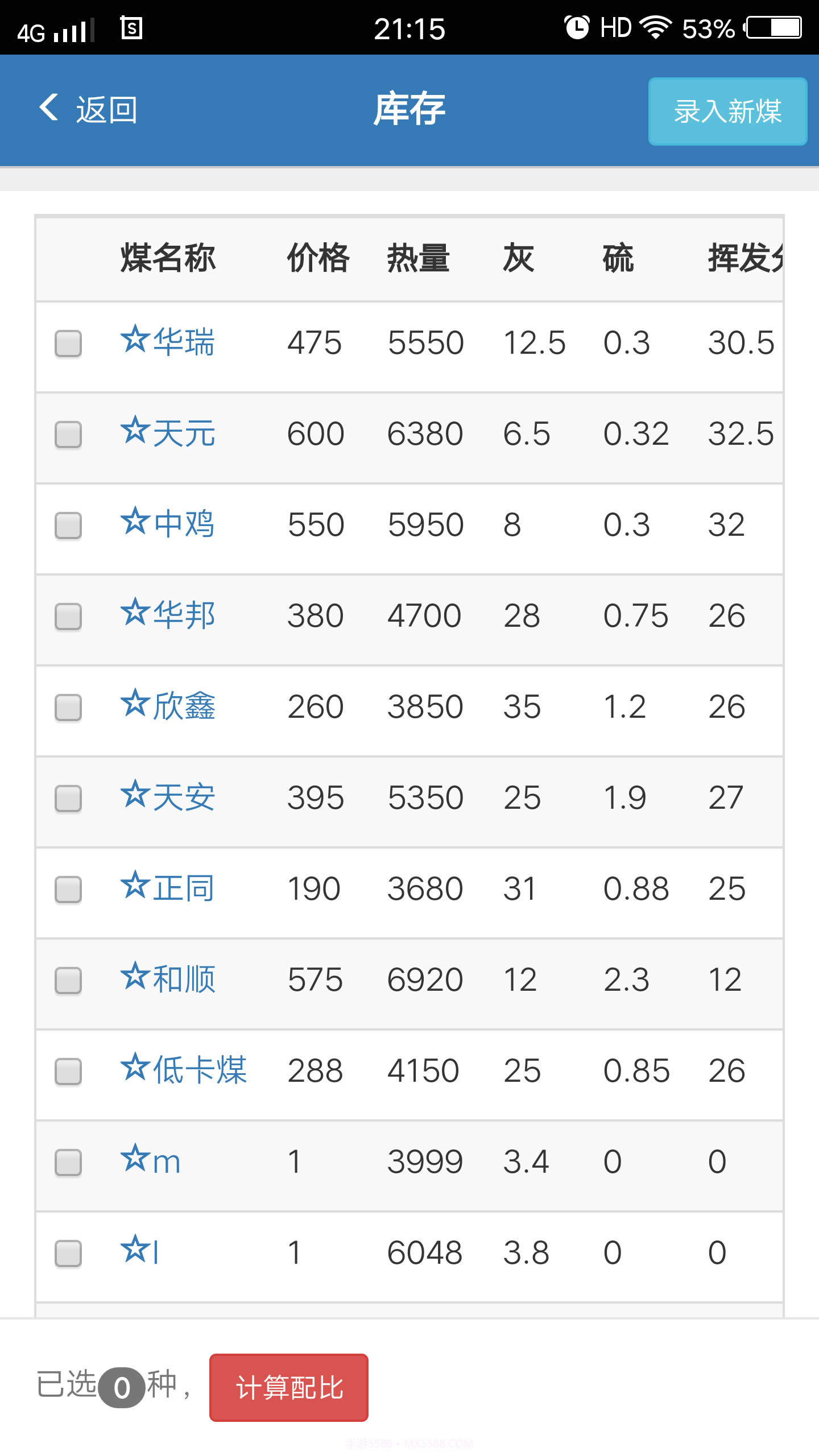Select the 煤名称 column header
This screenshot has height=1456, width=819.
tap(168, 258)
